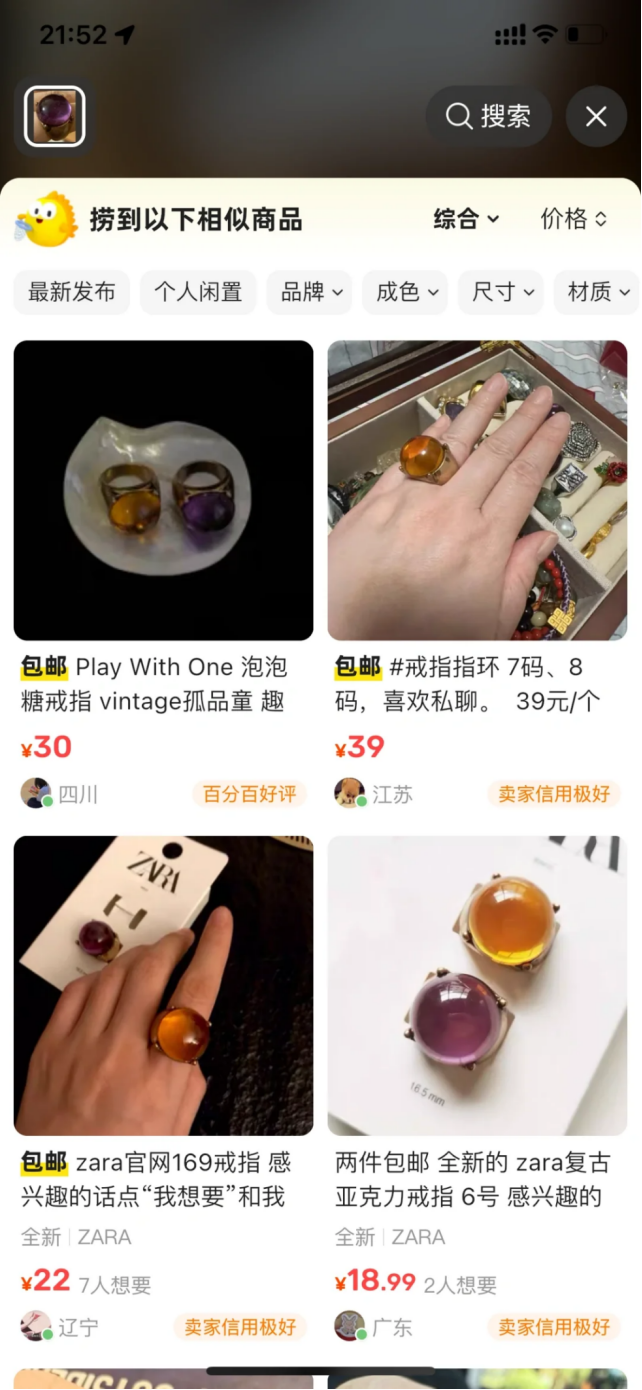Open the 成色 condition filter
Image resolution: width=642 pixels, height=1390 pixels.
pos(407,292)
